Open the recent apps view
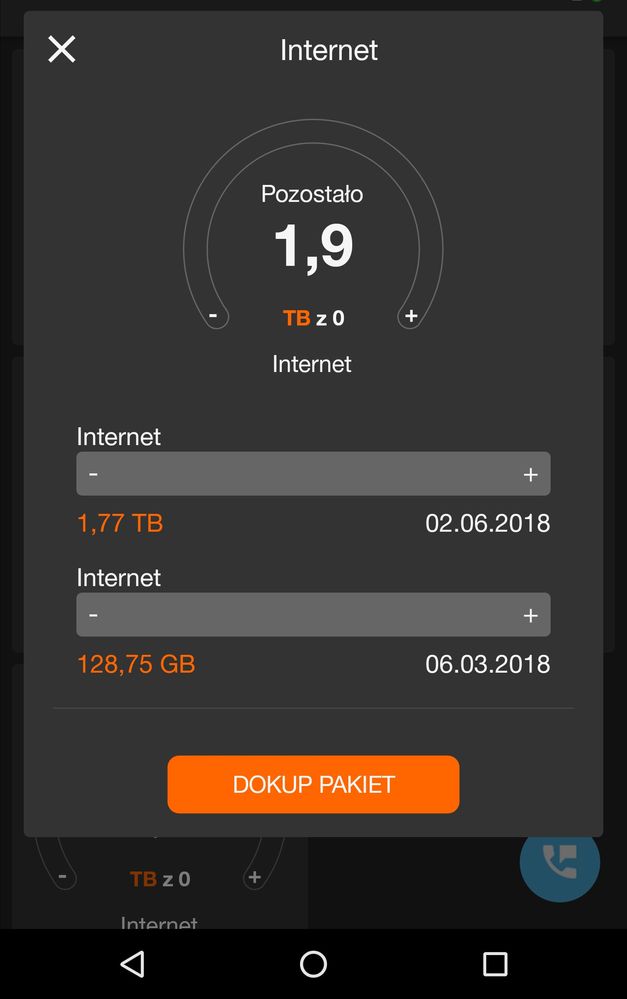 (495, 964)
